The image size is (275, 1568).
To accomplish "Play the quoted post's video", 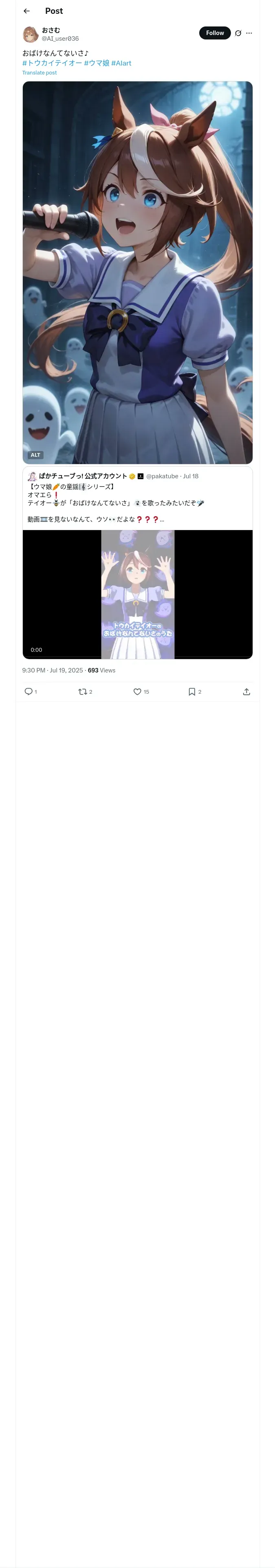I will click(137, 594).
